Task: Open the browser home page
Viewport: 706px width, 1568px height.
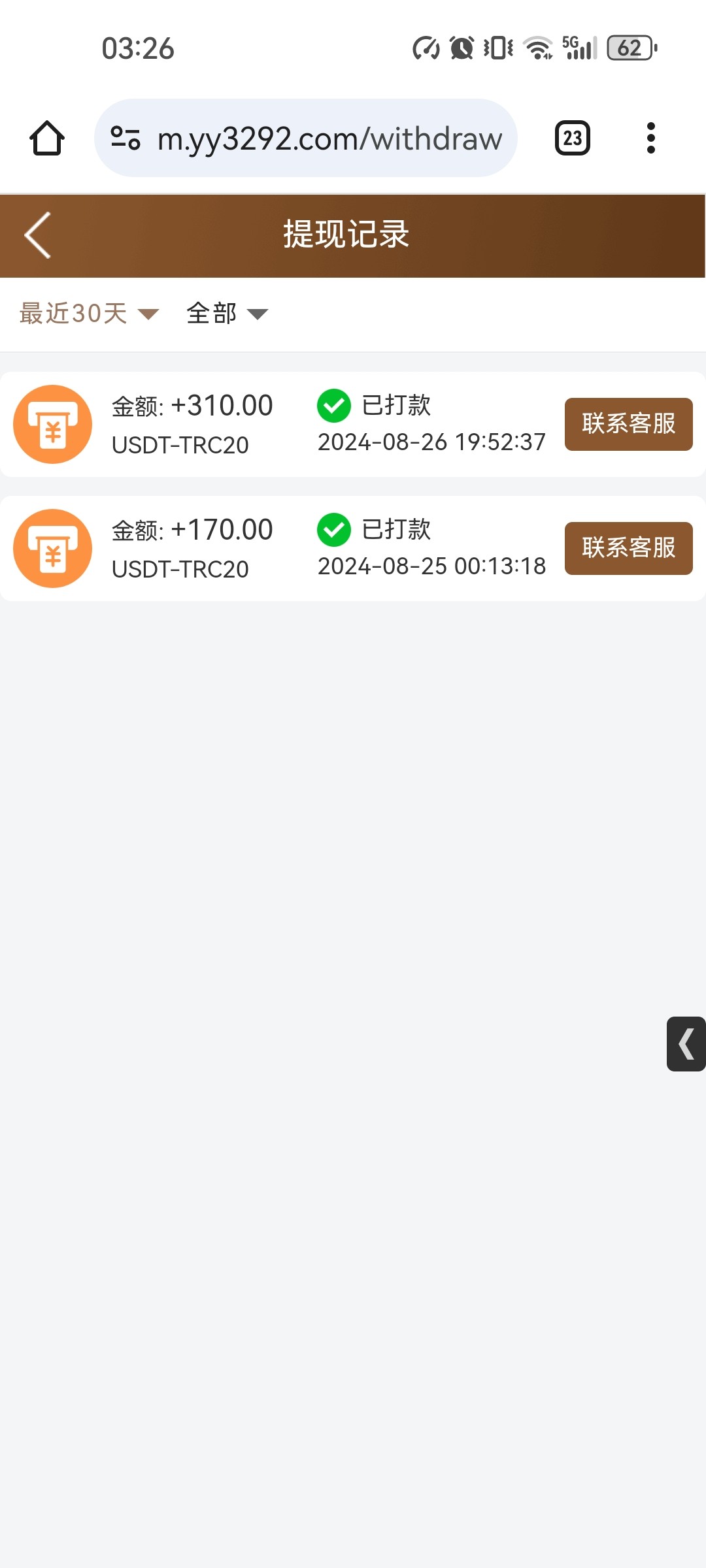Action: tap(47, 139)
